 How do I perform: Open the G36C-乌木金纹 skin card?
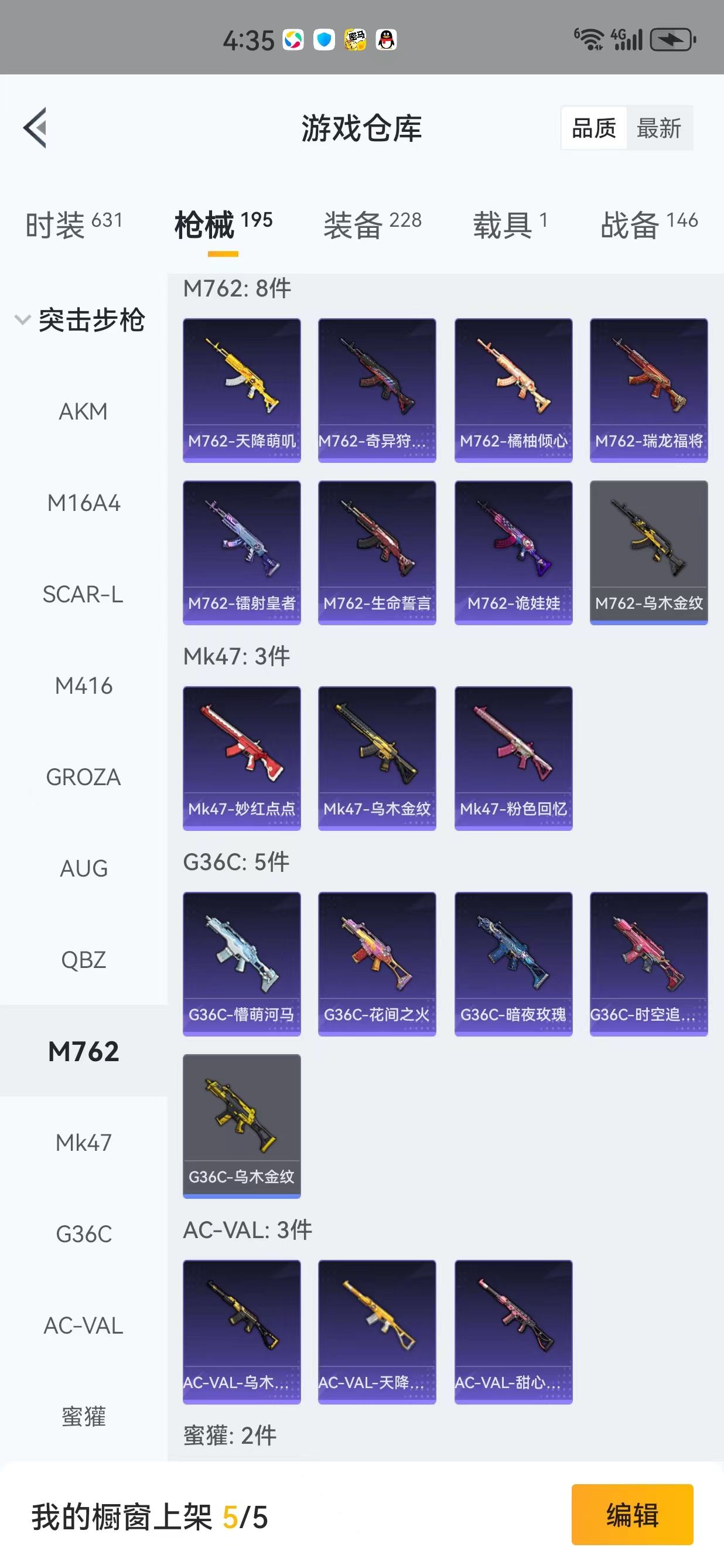[241, 1127]
